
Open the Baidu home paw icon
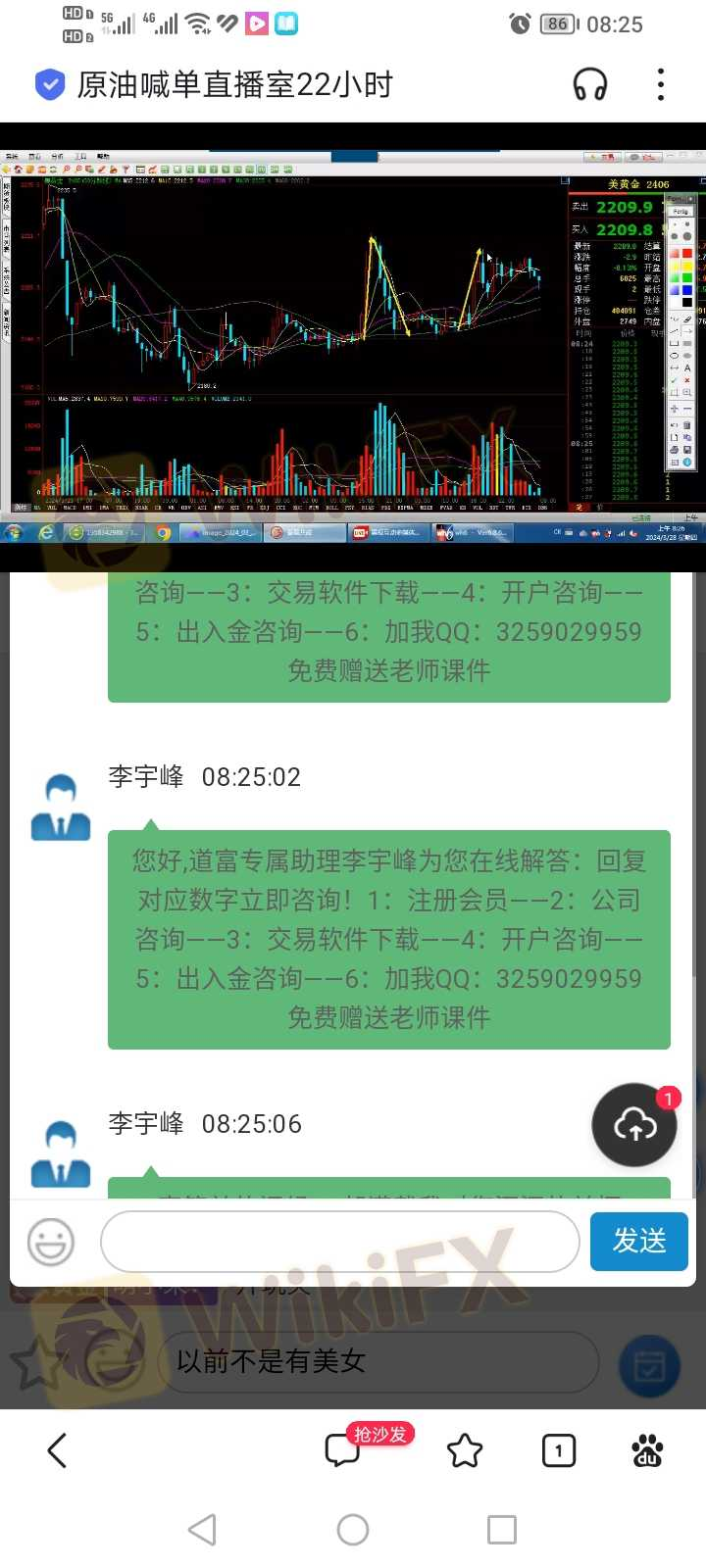(647, 1450)
